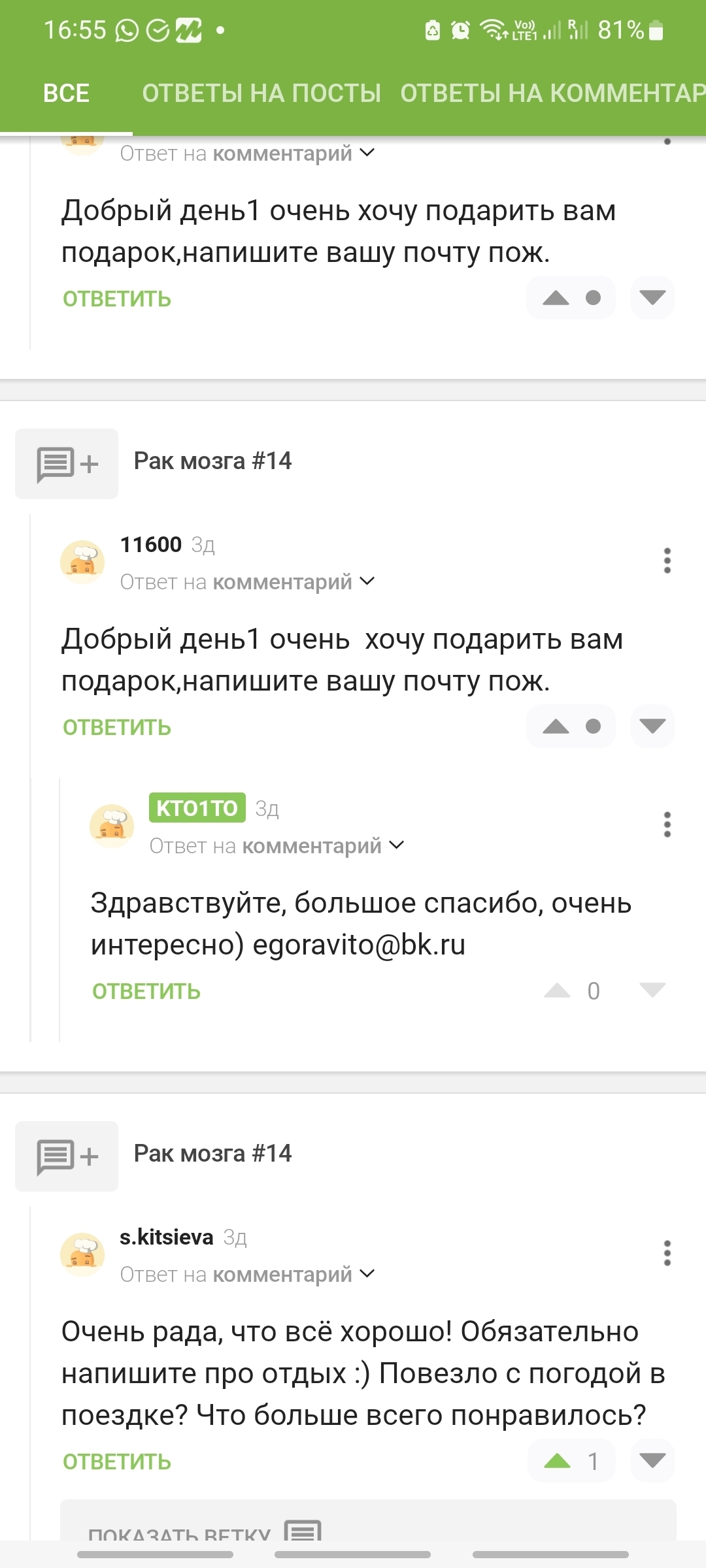Image resolution: width=706 pixels, height=1568 pixels.
Task: Open overflow menu on KTO1TO's comment
Action: 667,825
